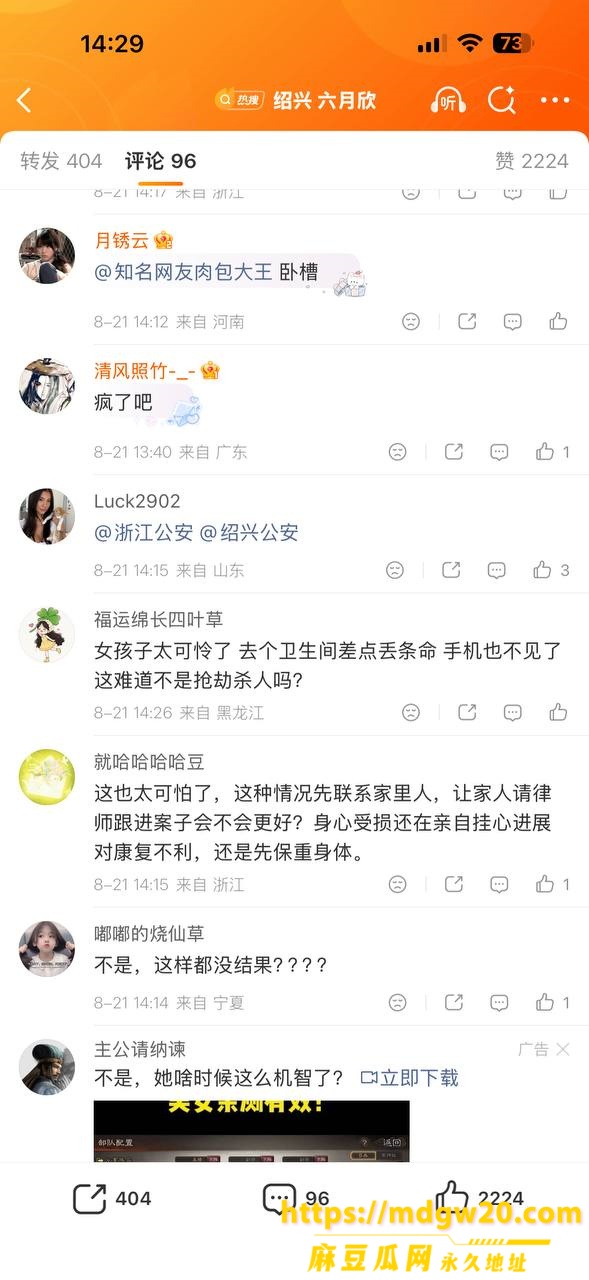Go back with the top-left arrow
The height and width of the screenshot is (1280, 589).
coord(25,100)
